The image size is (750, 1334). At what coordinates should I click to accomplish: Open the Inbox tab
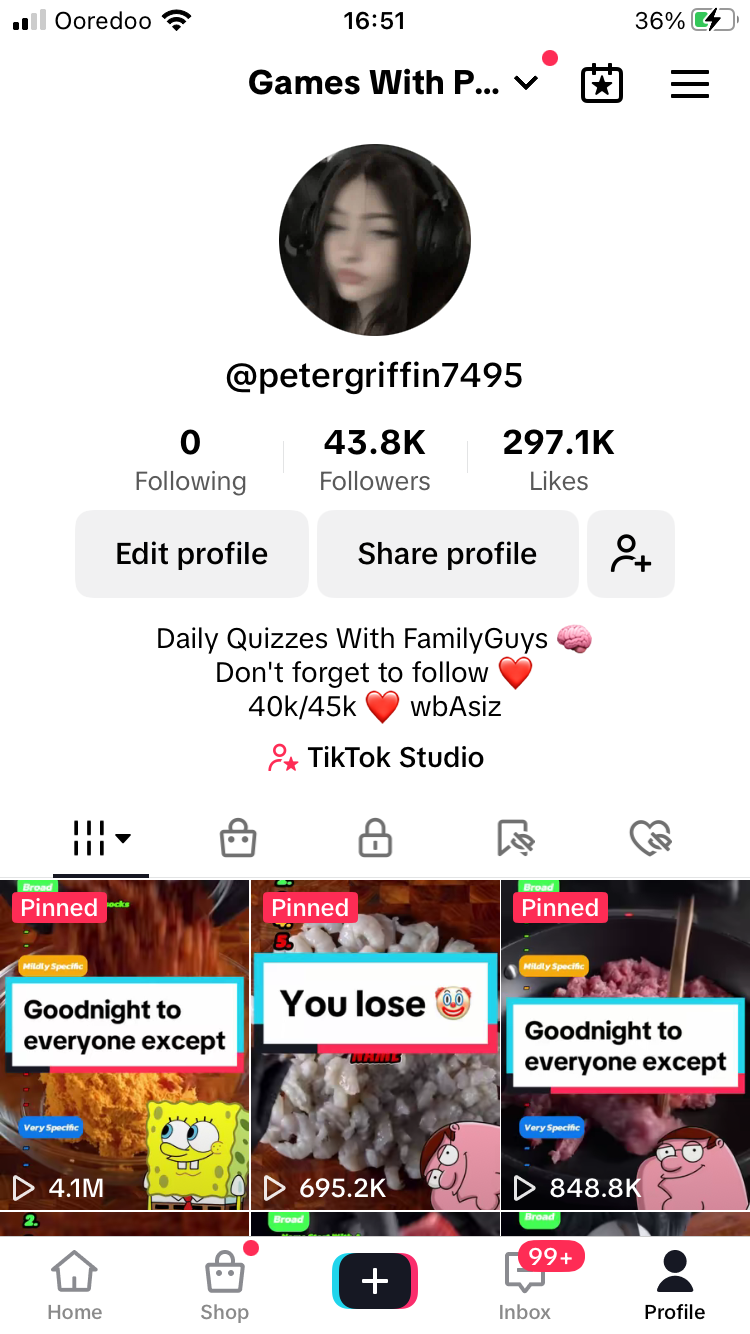(x=525, y=1287)
